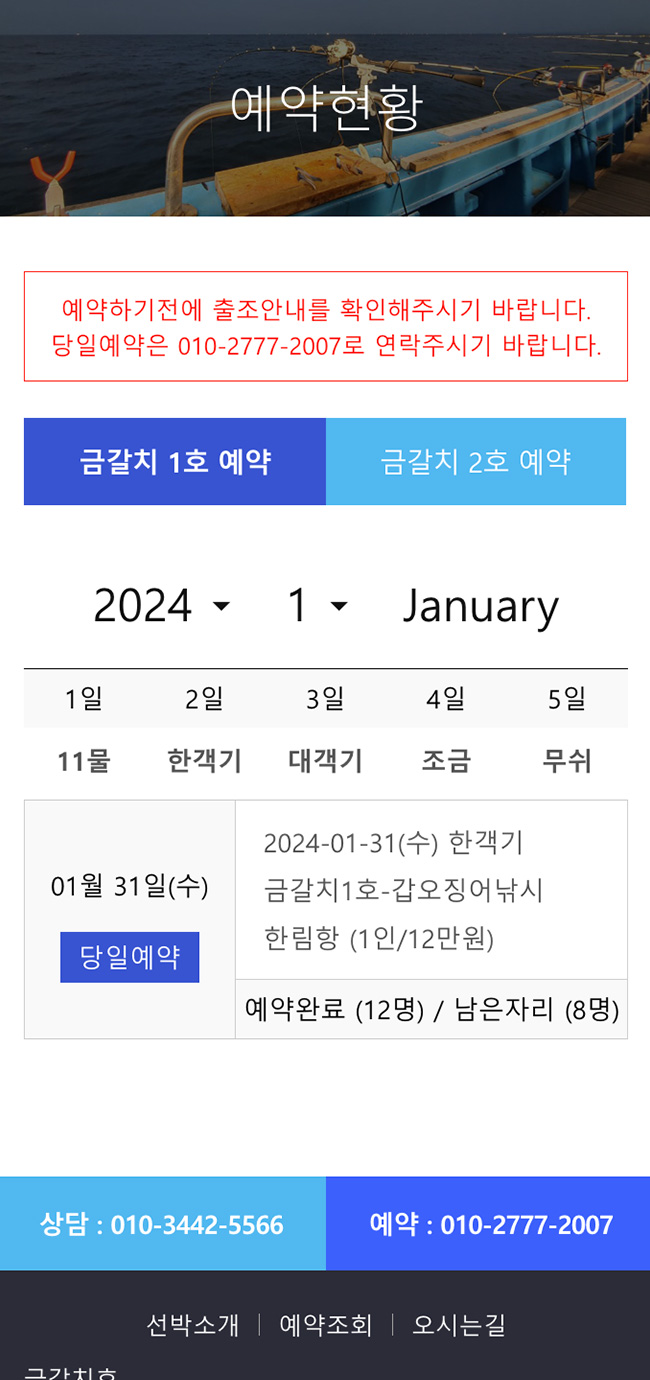The image size is (650, 1380).
Task: Switch to the 금갈치 2호 예약 tab
Action: tap(476, 461)
